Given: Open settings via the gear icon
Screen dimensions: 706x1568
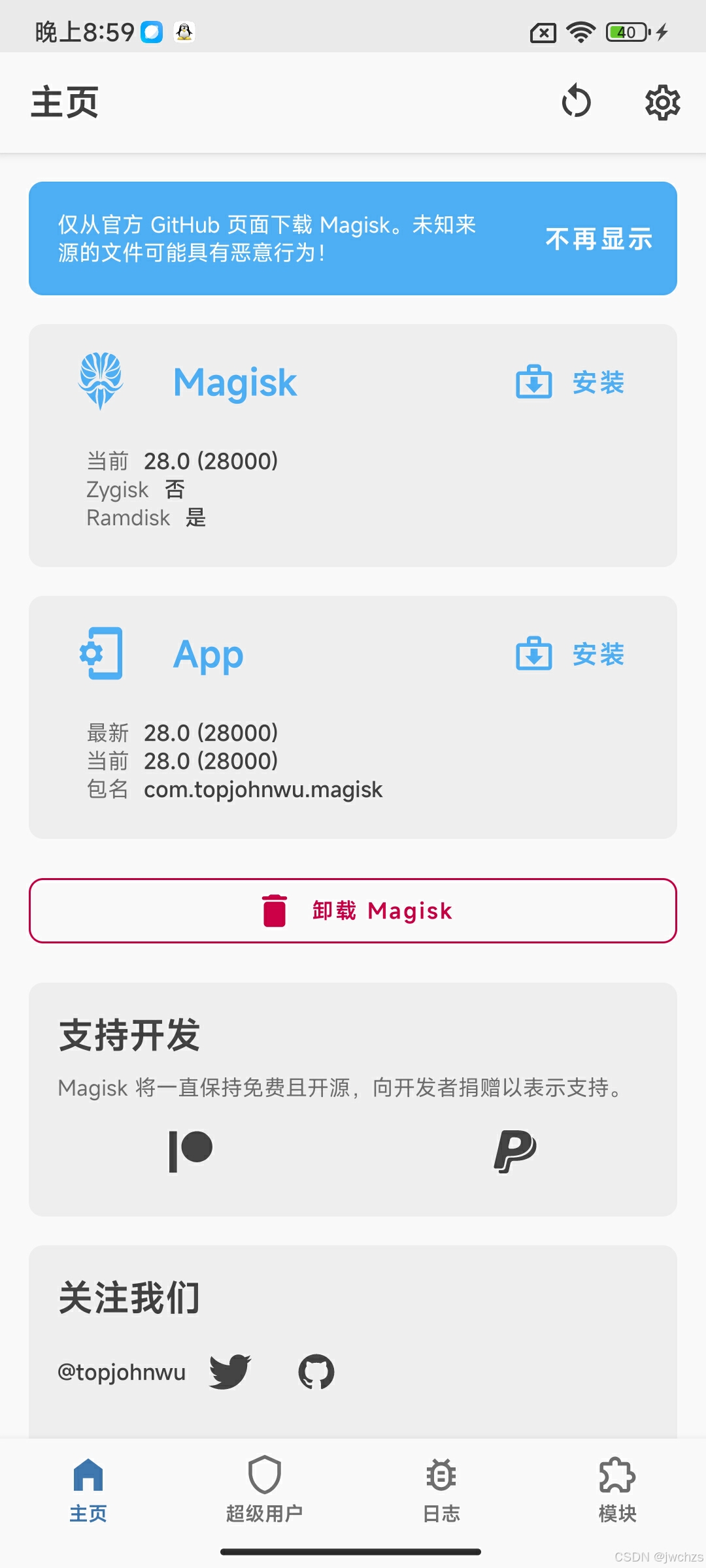Looking at the screenshot, I should tap(662, 103).
